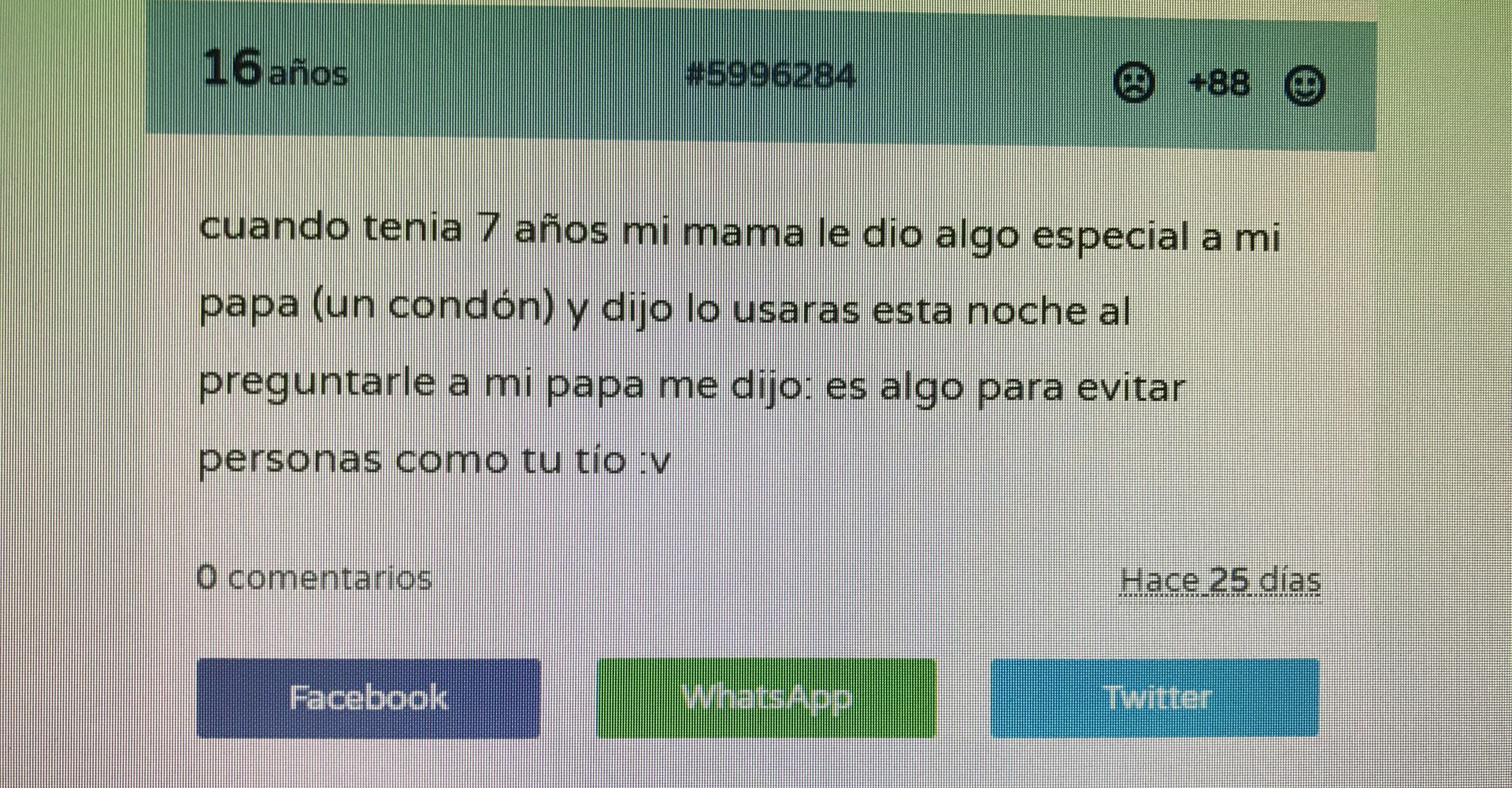1512x788 pixels.
Task: Share this post via WhatsApp
Action: (767, 698)
